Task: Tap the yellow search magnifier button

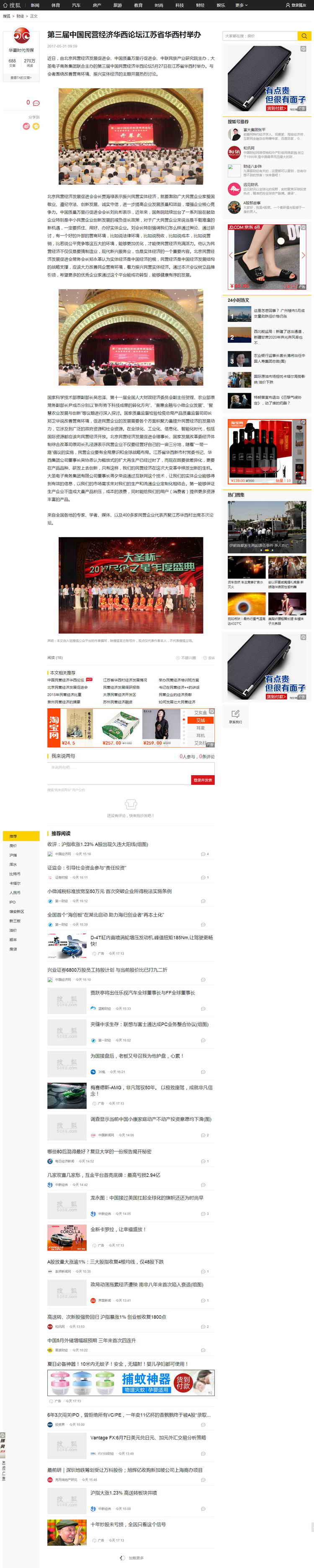Action: (x=304, y=36)
